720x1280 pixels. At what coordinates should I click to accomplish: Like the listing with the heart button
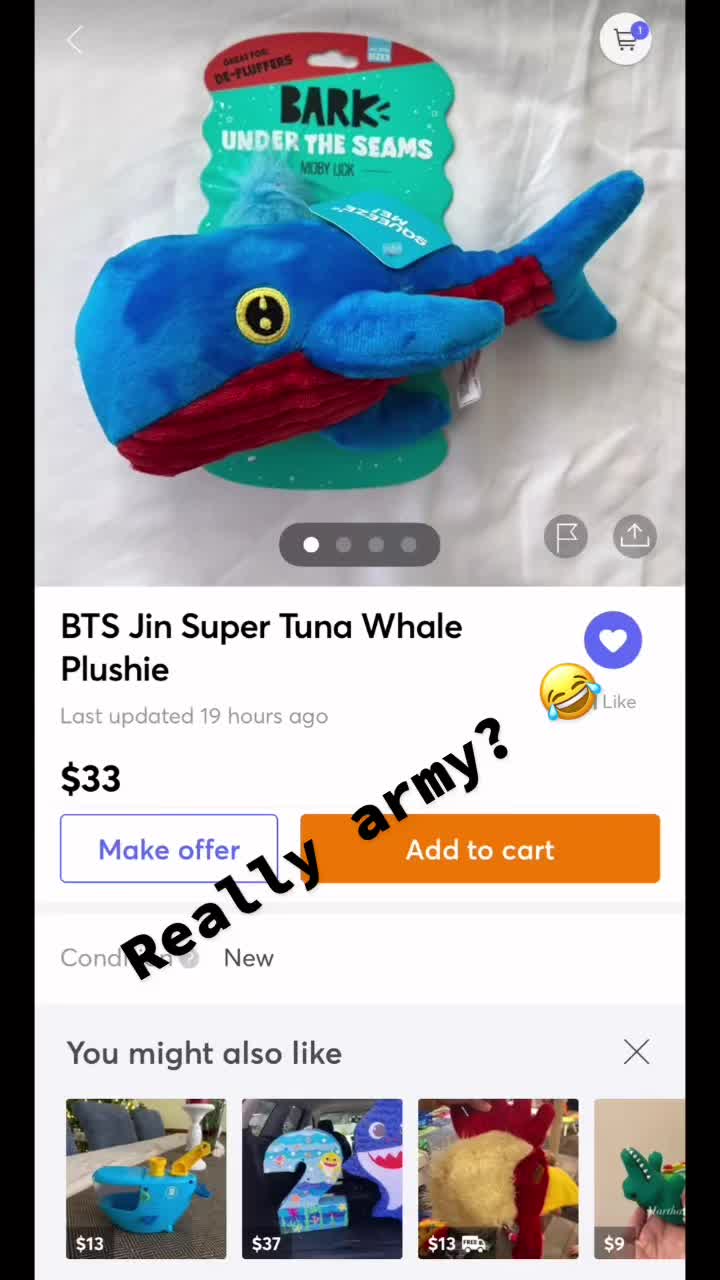pos(613,640)
